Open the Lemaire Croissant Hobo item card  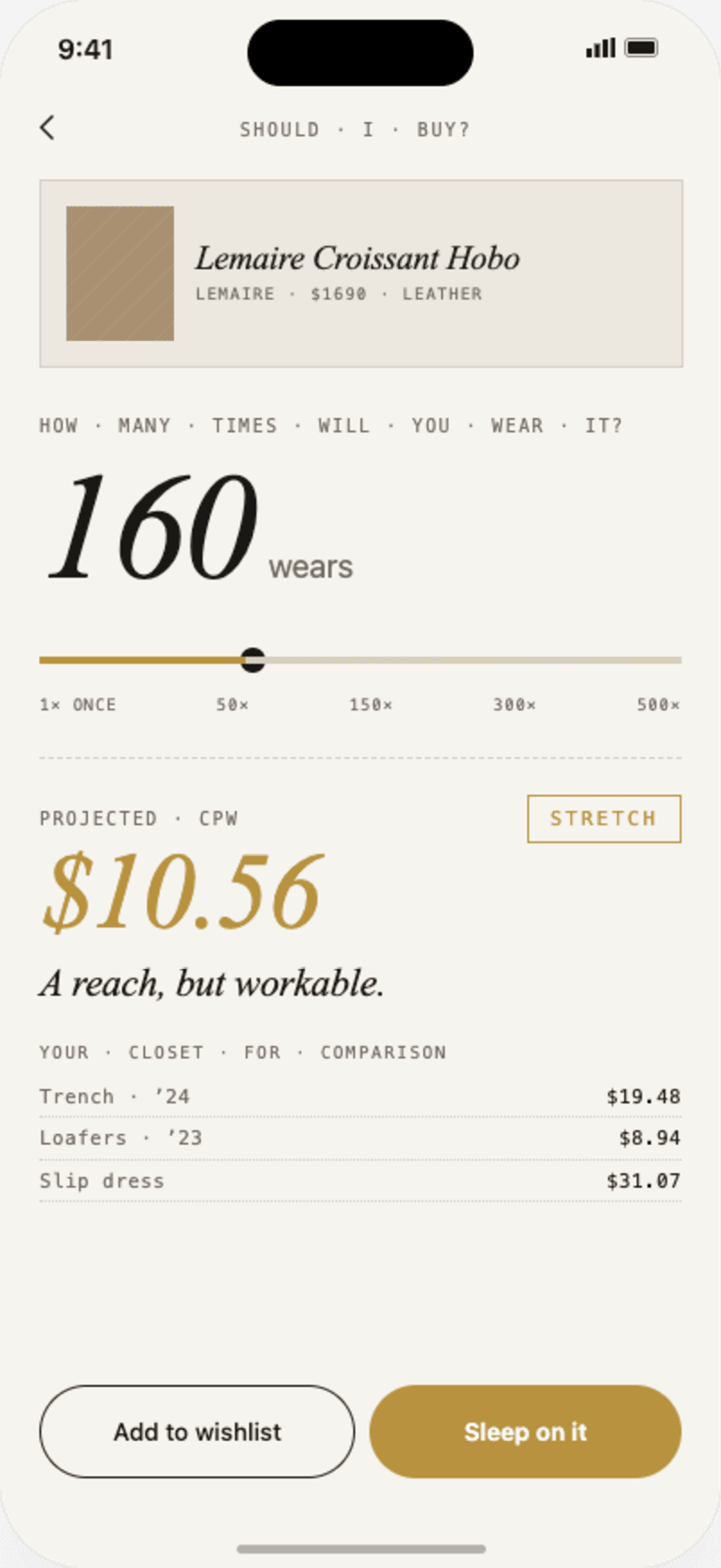pos(360,274)
